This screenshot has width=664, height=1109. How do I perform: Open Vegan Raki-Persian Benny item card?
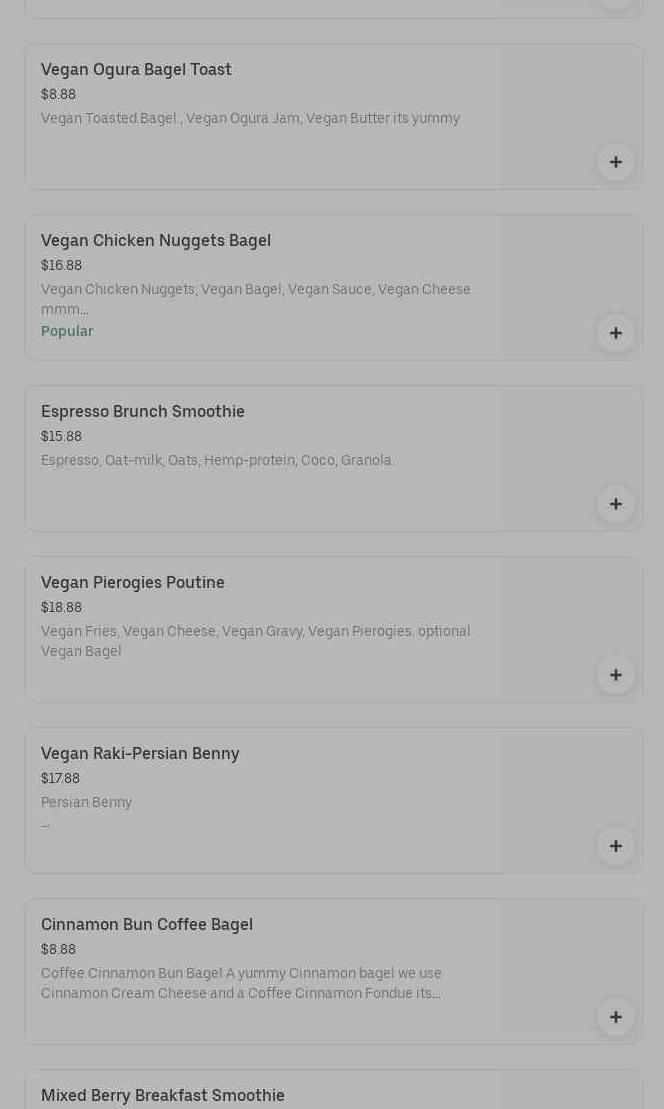[140, 753]
